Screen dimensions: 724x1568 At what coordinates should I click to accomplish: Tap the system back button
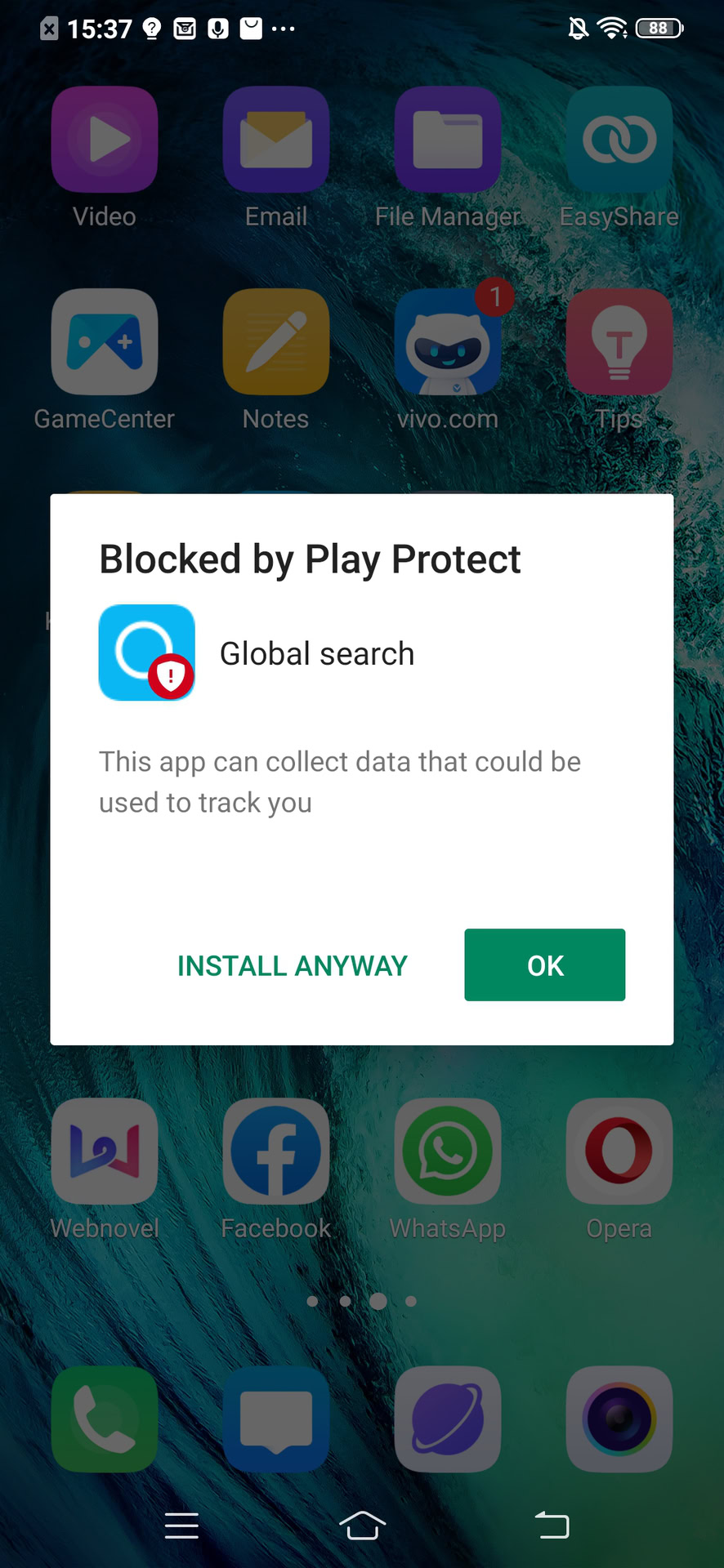(x=552, y=1525)
